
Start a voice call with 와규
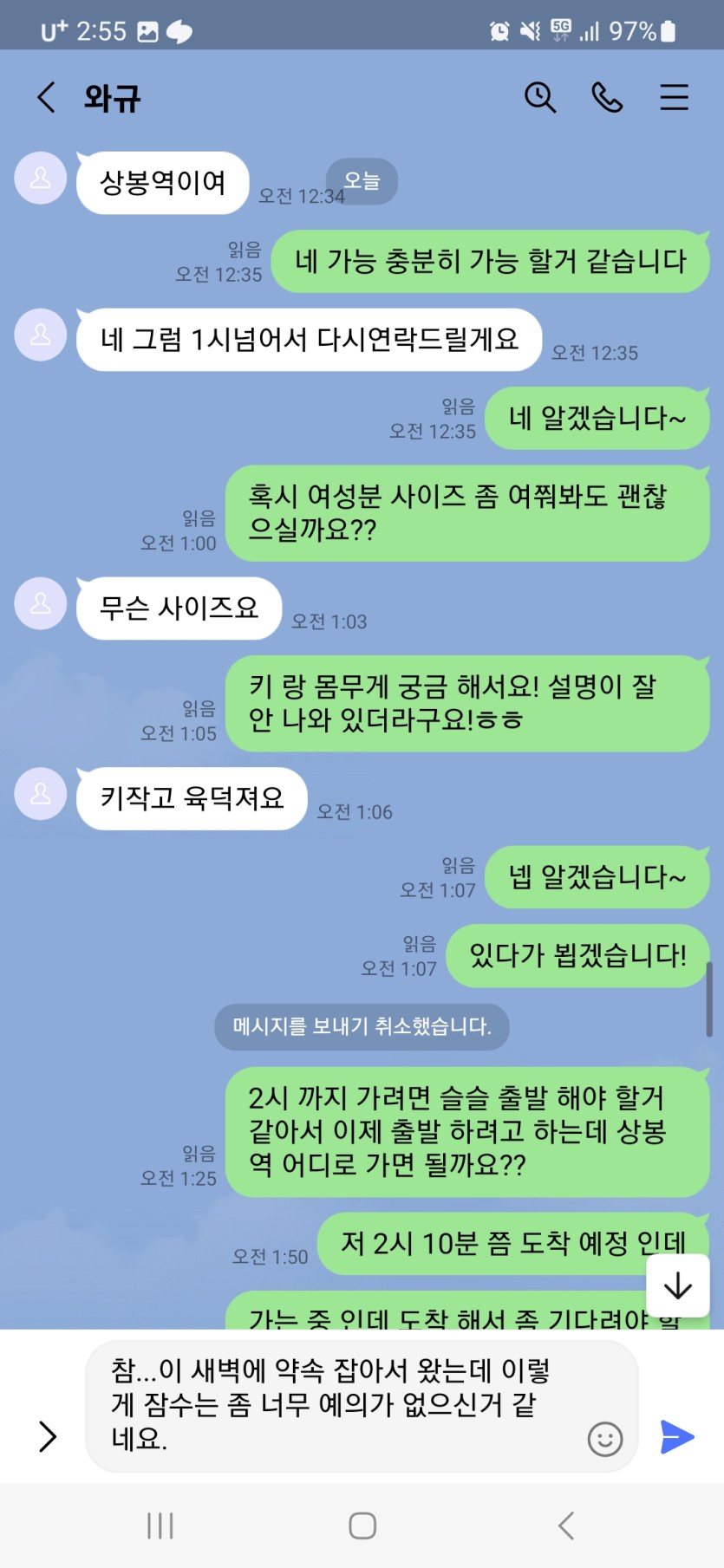[x=607, y=97]
